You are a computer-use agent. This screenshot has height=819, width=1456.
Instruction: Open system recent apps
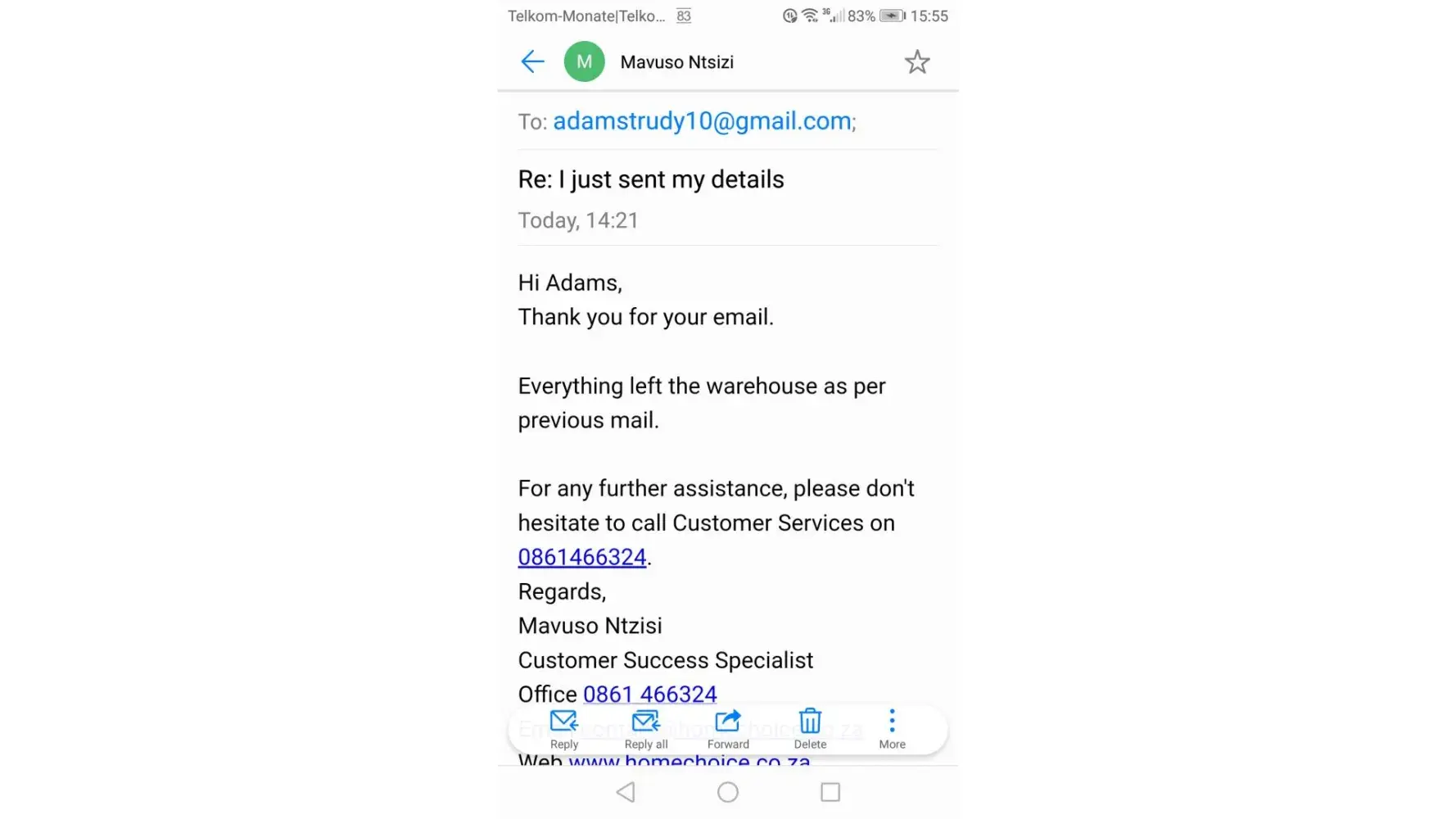[830, 792]
